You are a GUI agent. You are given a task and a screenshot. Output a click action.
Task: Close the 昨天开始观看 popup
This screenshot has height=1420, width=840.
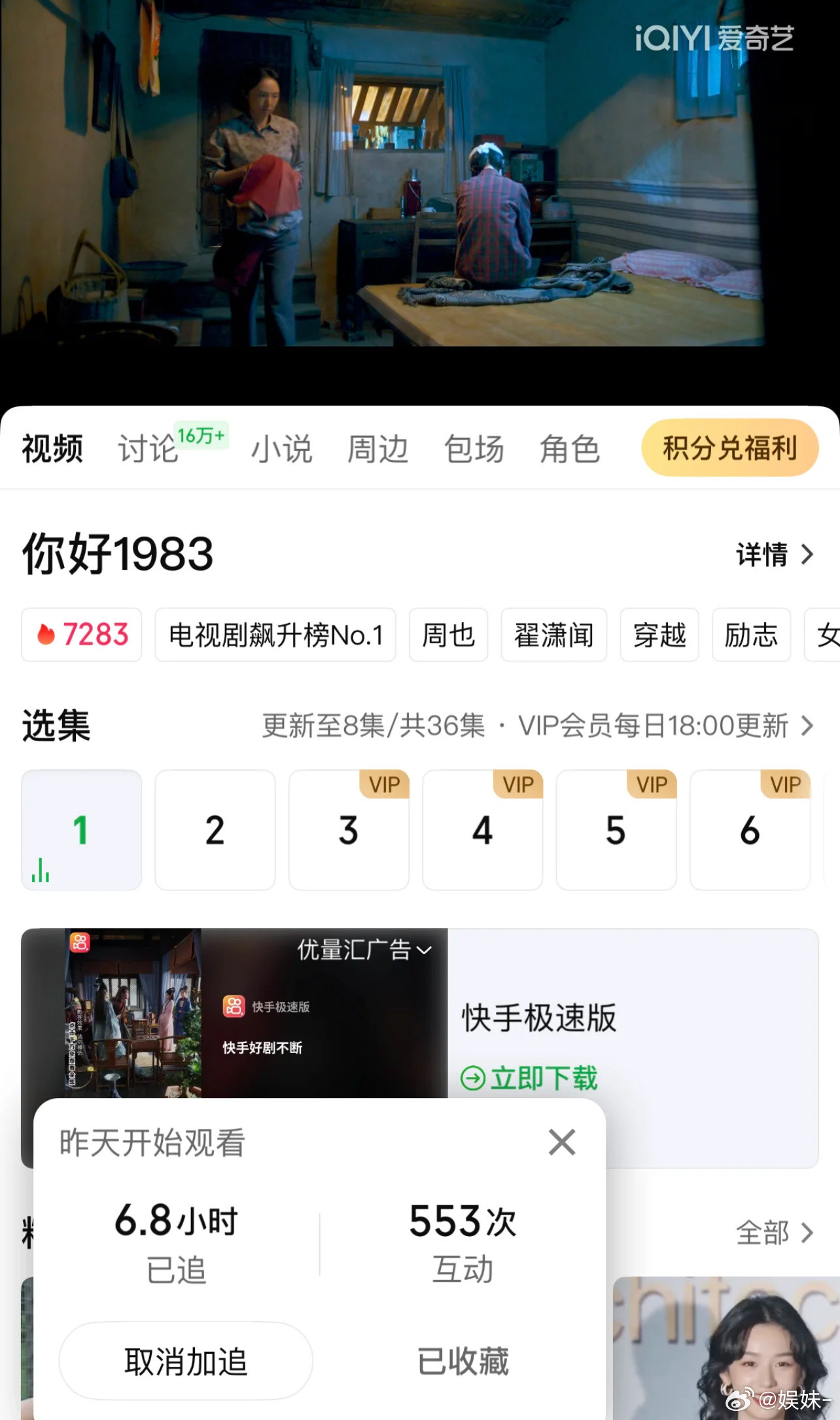point(561,1143)
